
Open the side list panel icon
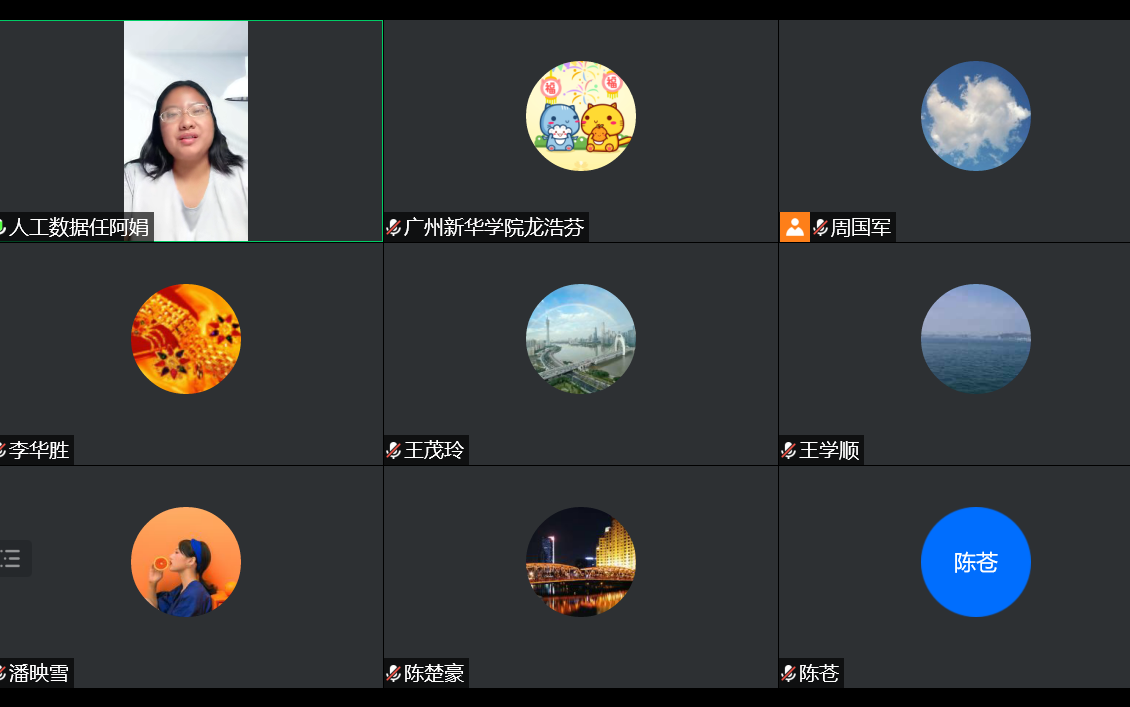12,559
